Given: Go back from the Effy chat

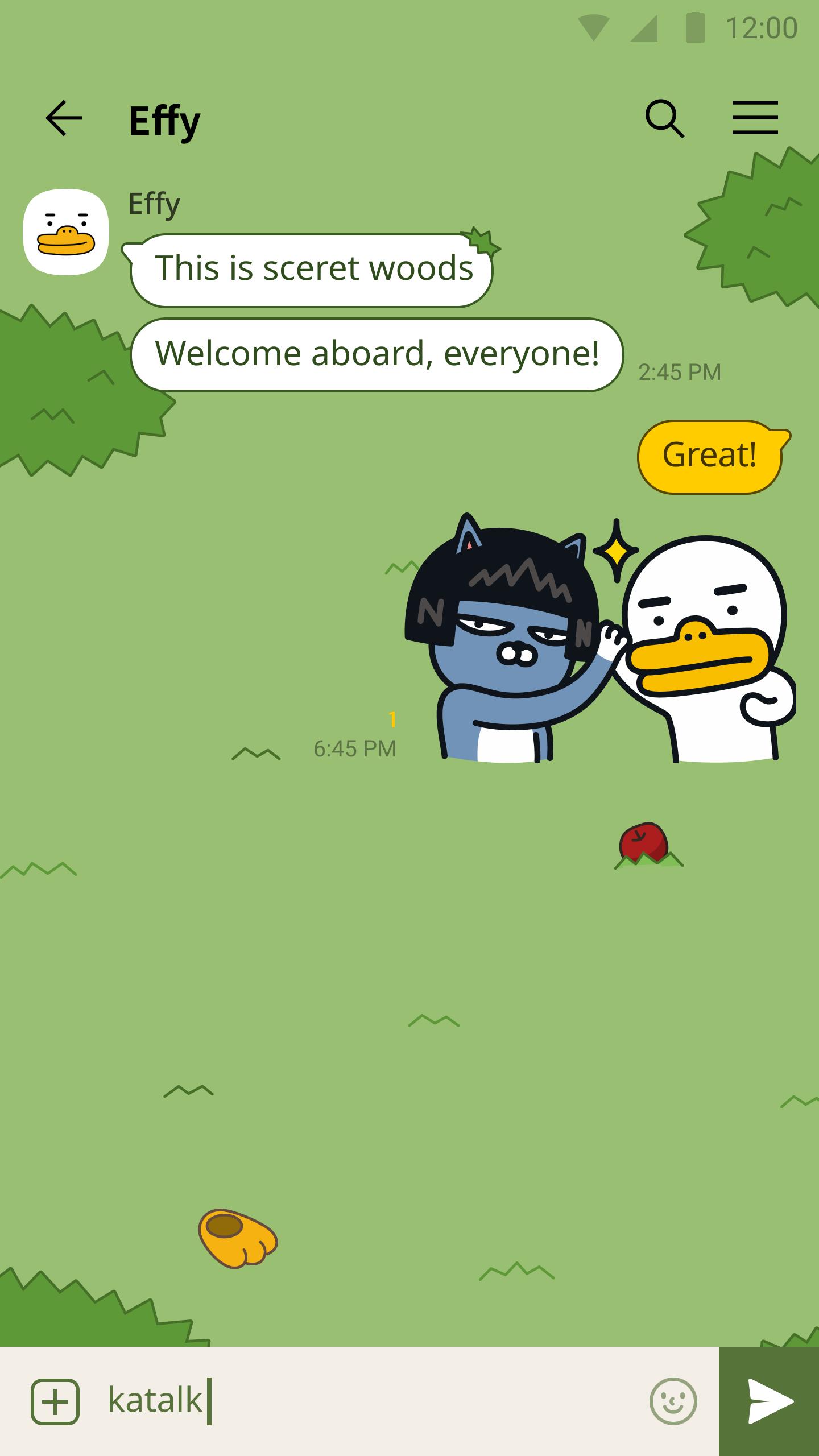Looking at the screenshot, I should point(64,118).
